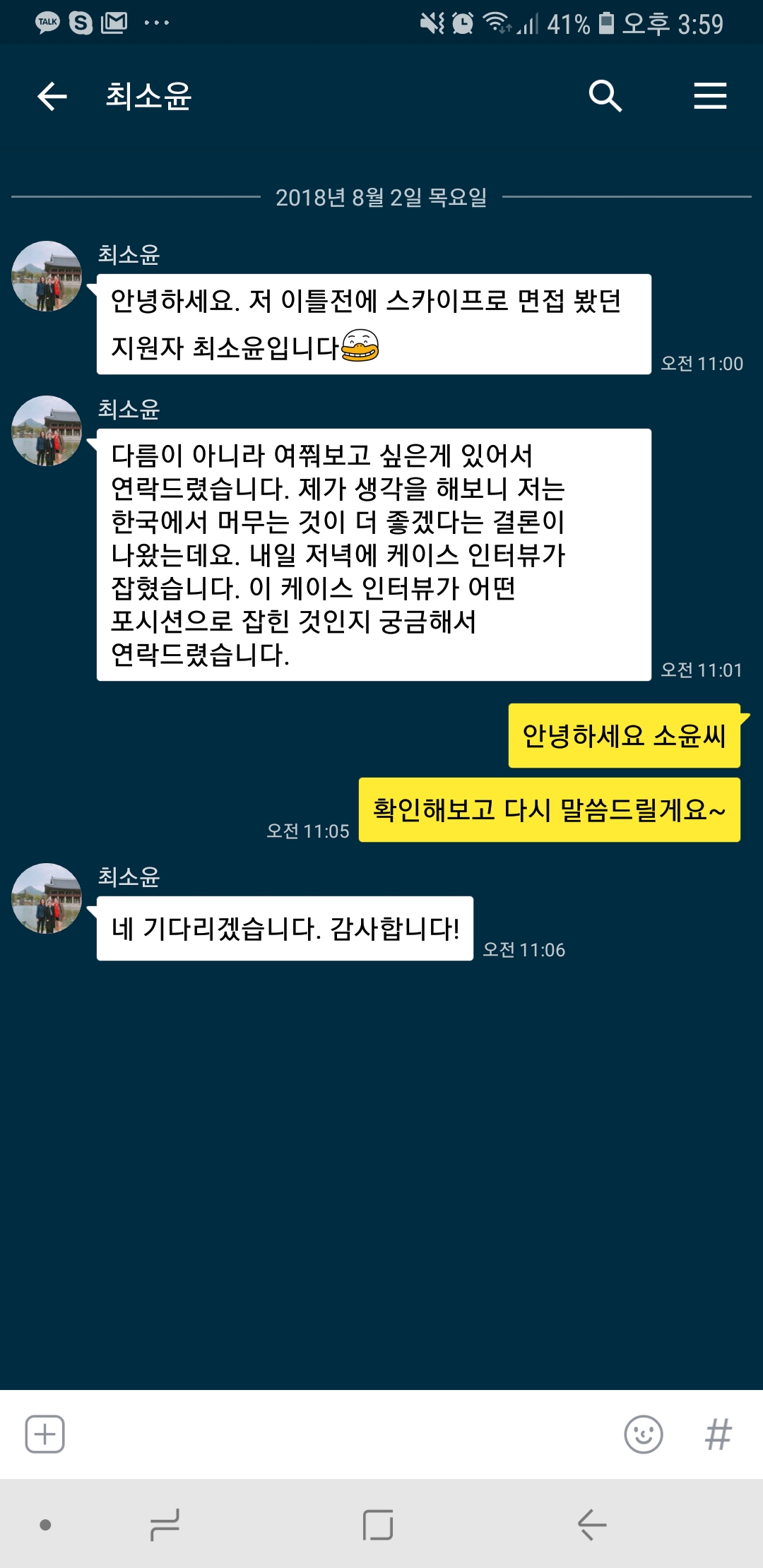Image resolution: width=763 pixels, height=1568 pixels.
Task: Go back from the 최소윤 chat
Action: coord(52,96)
